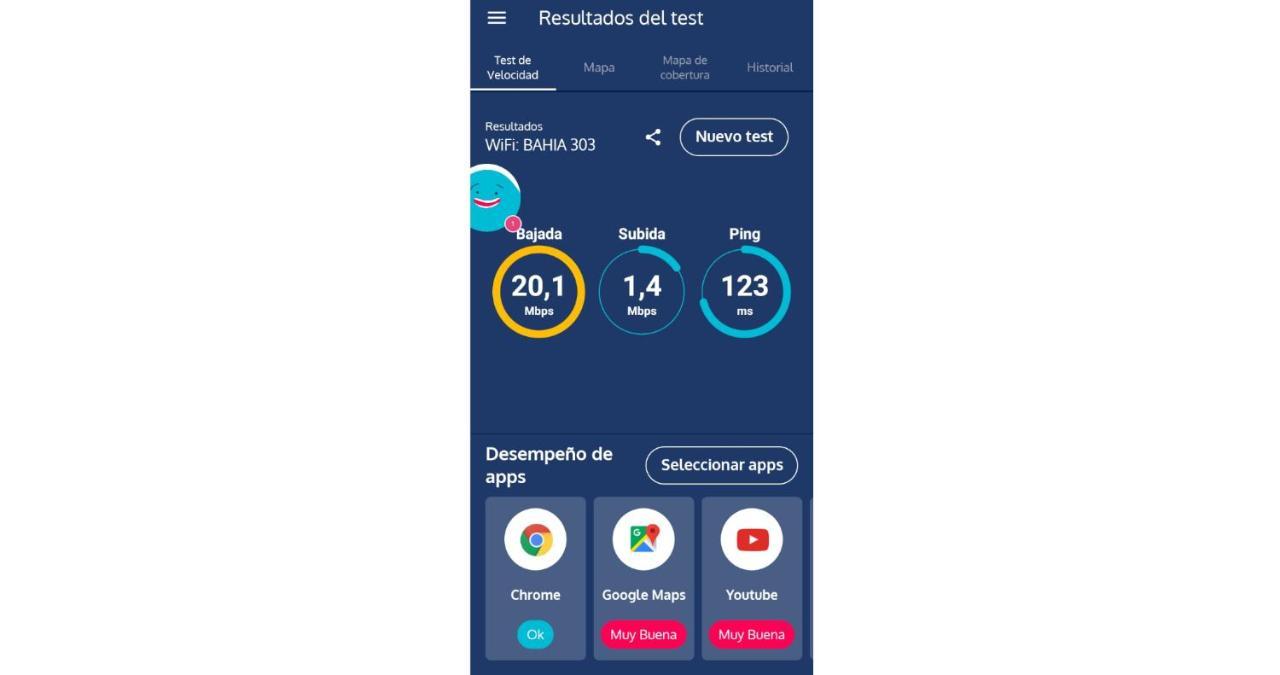1280x675 pixels.
Task: Open the hamburger drawer menu
Action: click(x=497, y=18)
